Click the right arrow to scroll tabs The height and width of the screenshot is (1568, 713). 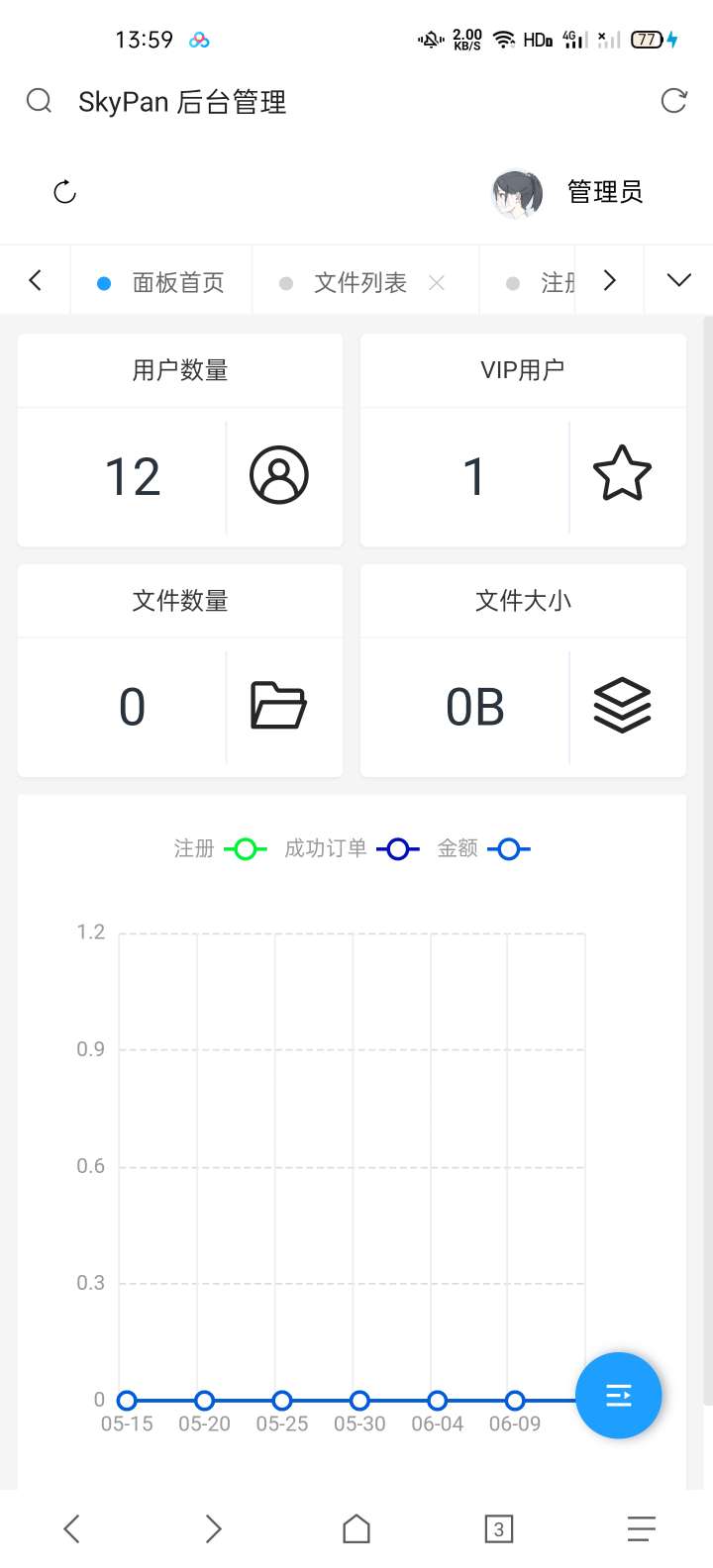coord(609,280)
